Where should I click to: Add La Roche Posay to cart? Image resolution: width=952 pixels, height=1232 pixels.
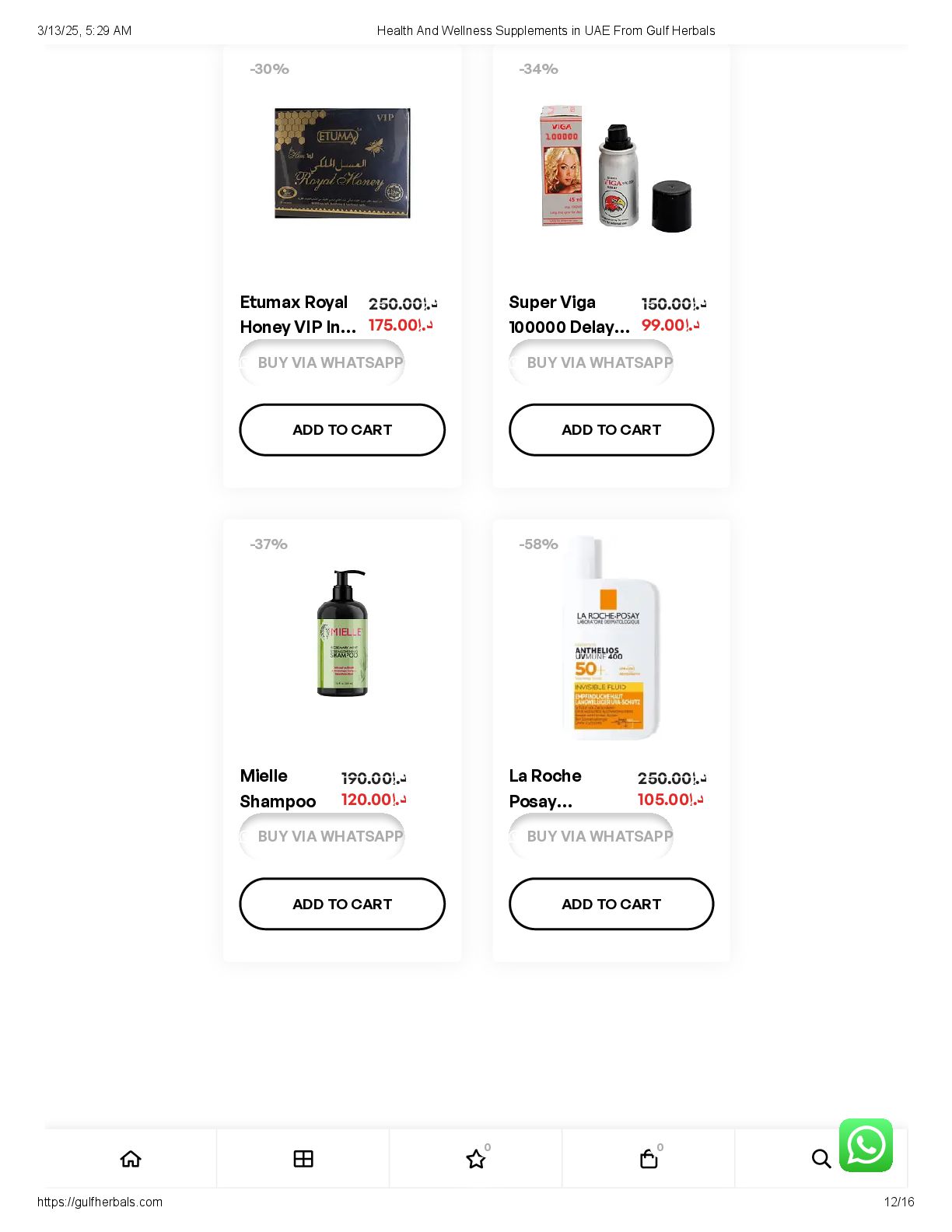(x=611, y=904)
